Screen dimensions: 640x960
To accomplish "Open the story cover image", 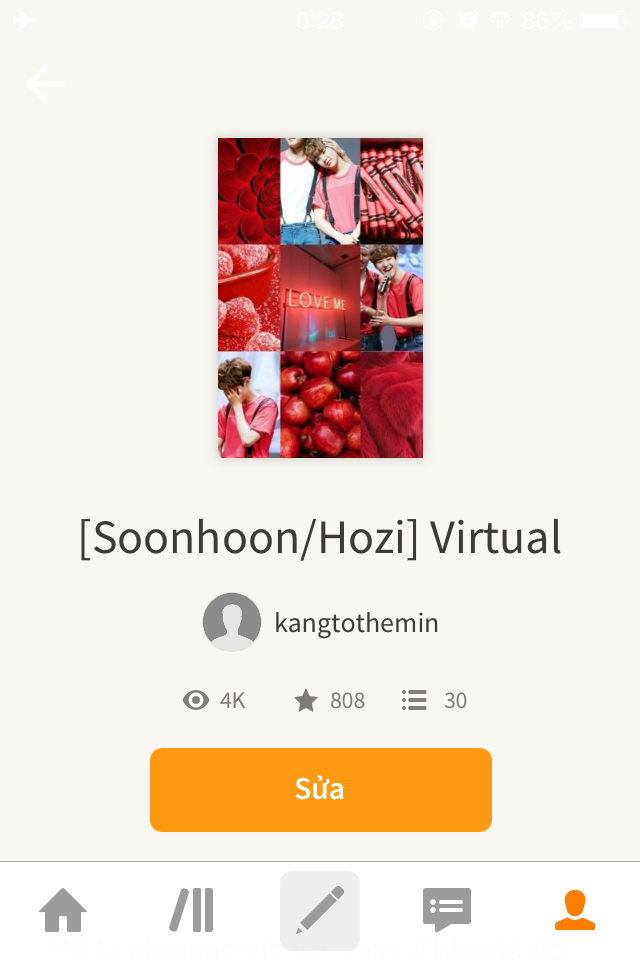I will click(x=320, y=298).
